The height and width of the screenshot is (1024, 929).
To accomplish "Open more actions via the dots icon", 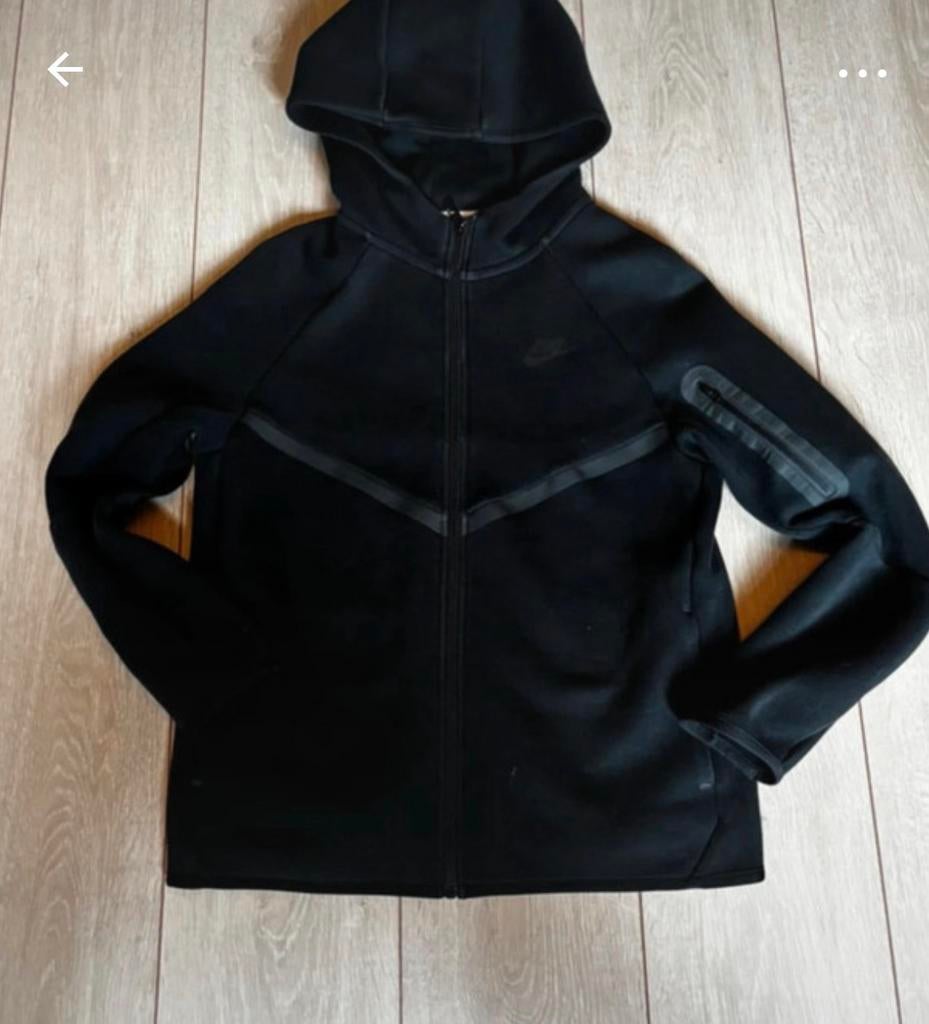I will coord(860,72).
